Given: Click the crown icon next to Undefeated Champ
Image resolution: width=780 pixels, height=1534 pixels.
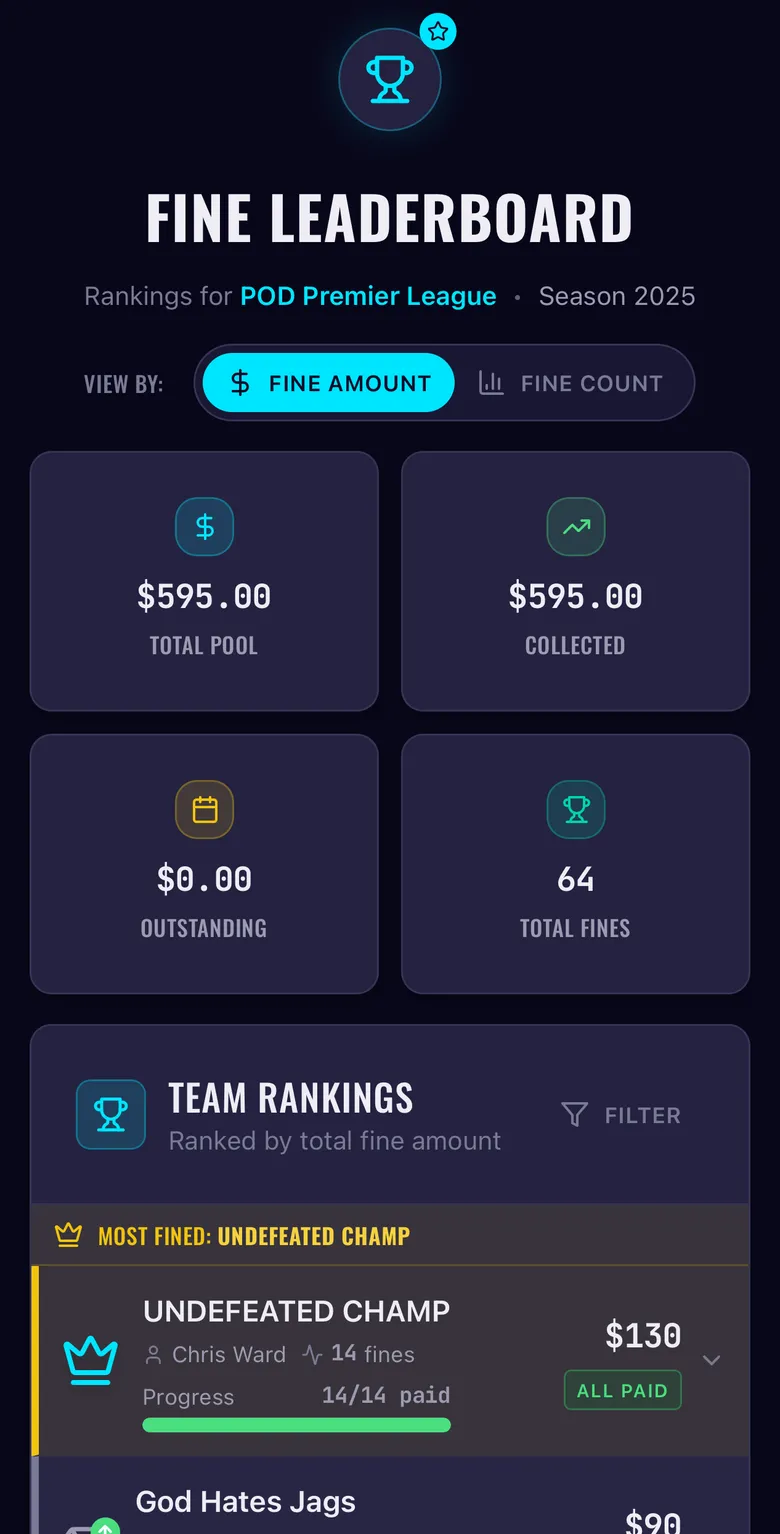Looking at the screenshot, I should pyautogui.click(x=91, y=1360).
